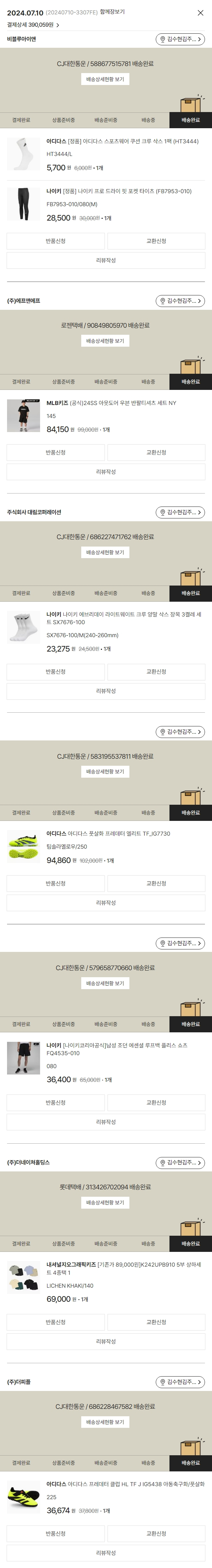The height and width of the screenshot is (1568, 212).
Task: Open address chip for (주)더피플 shipment
Action: tap(180, 1382)
